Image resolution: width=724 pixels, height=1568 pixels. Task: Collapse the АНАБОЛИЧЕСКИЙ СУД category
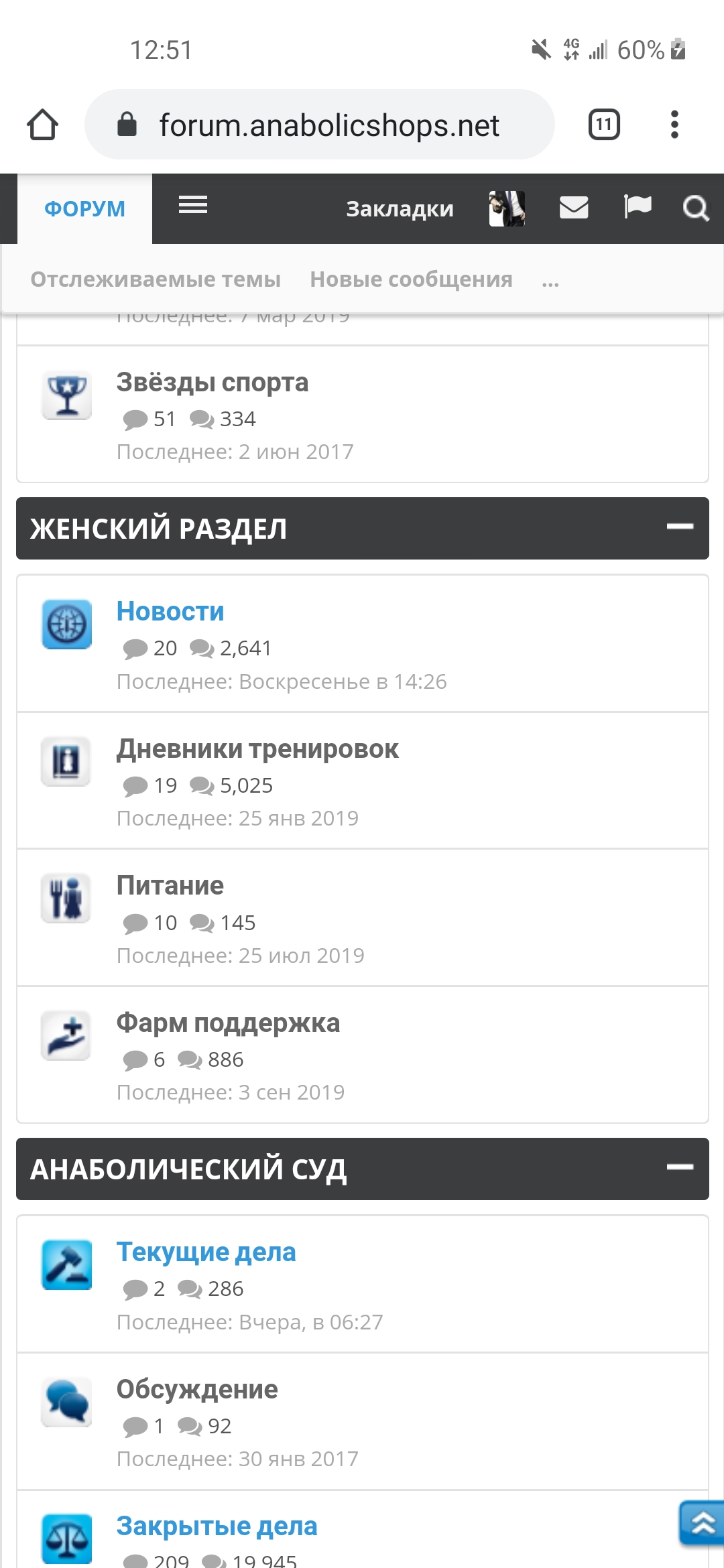[x=680, y=1168]
